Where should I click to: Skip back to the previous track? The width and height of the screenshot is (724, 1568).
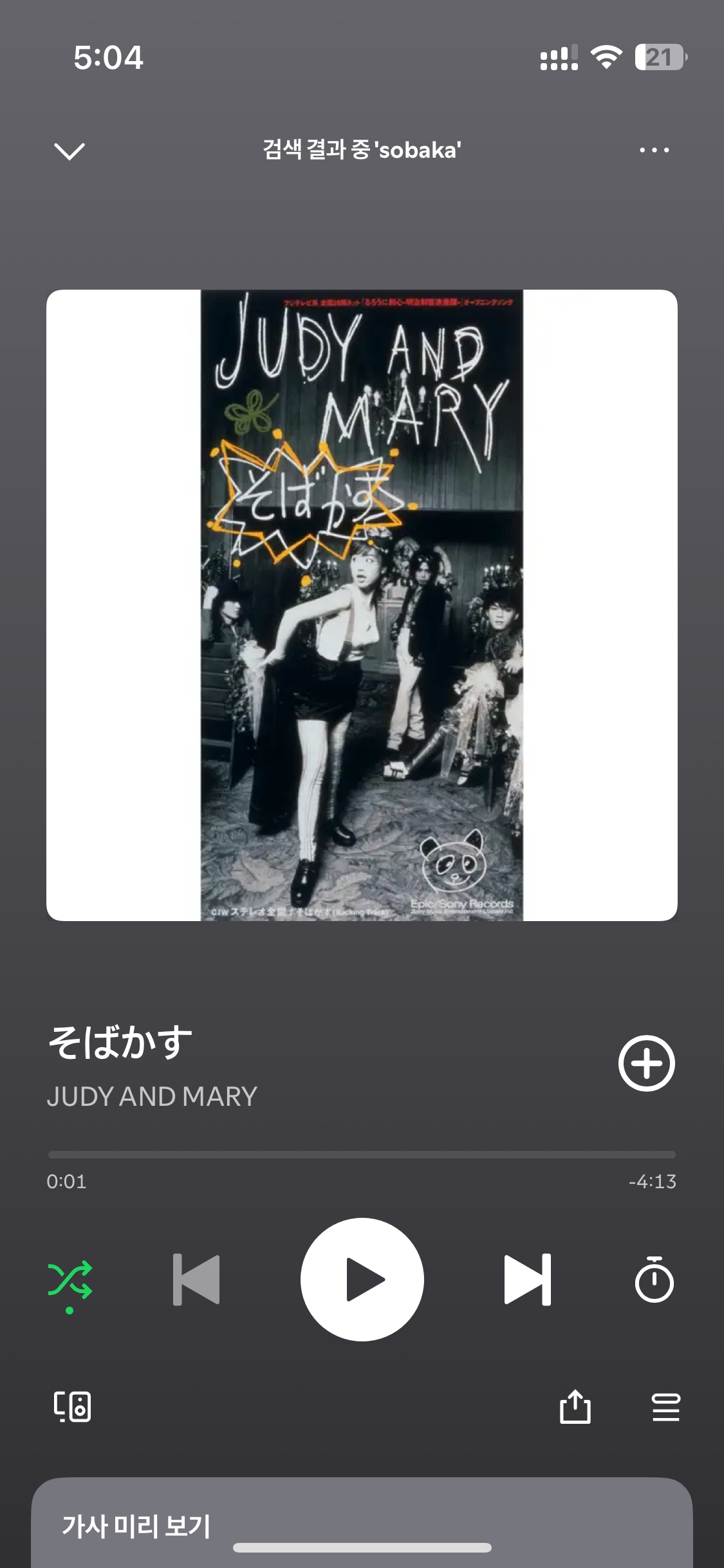coord(196,1280)
